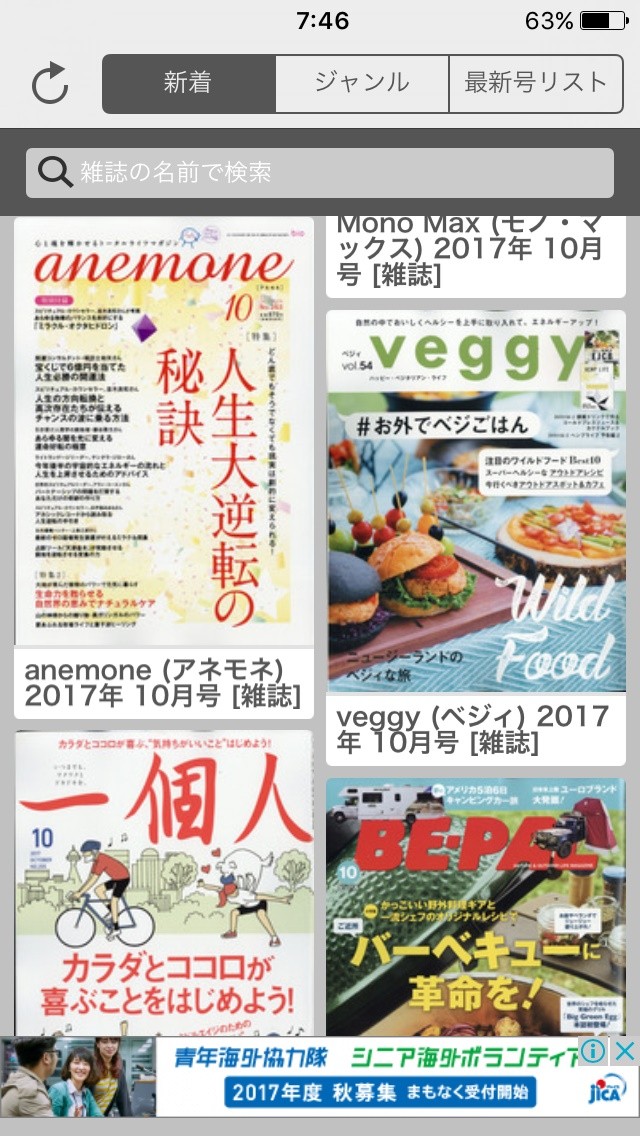The image size is (640, 1136).
Task: Open the 最新号リスト tab
Action: (535, 84)
